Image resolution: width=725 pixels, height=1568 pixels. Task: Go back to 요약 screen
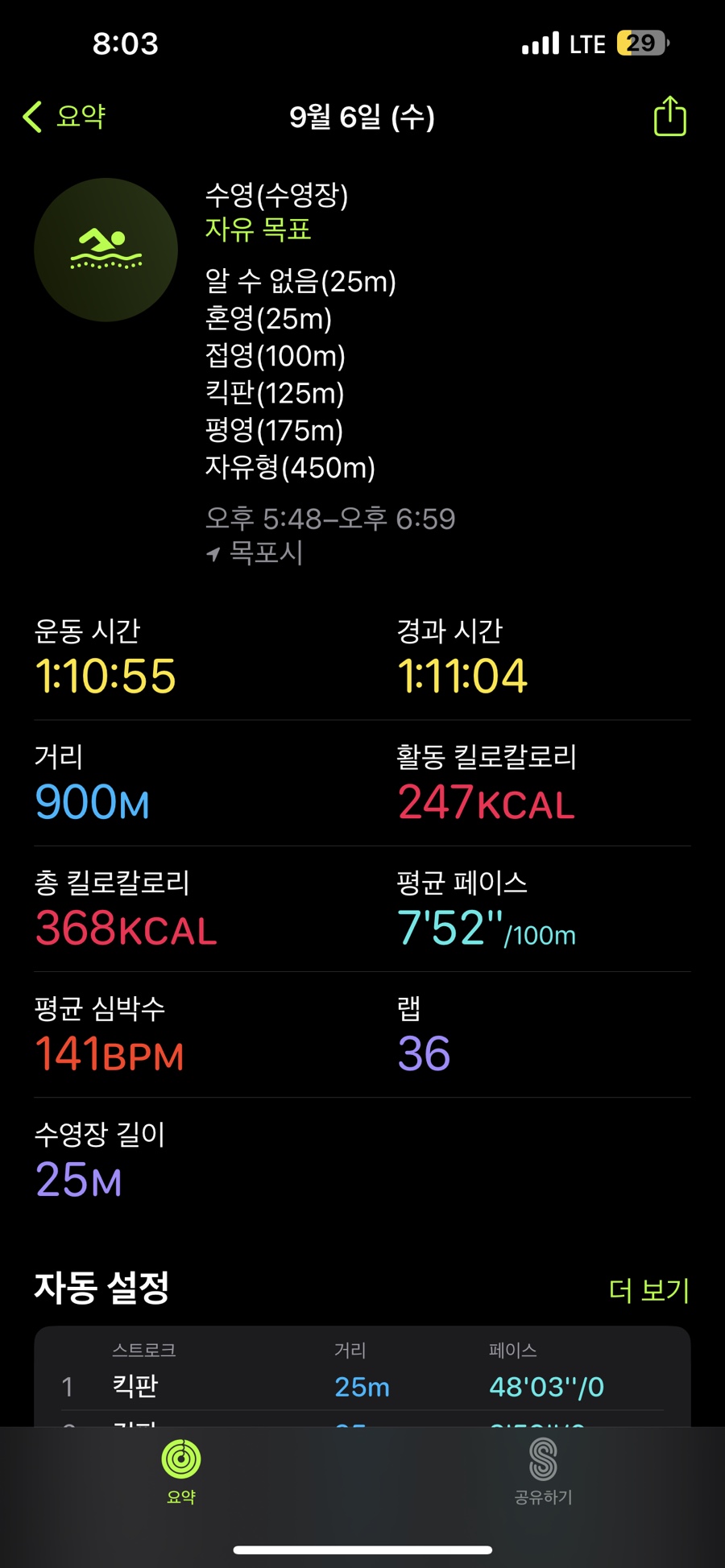[64, 117]
